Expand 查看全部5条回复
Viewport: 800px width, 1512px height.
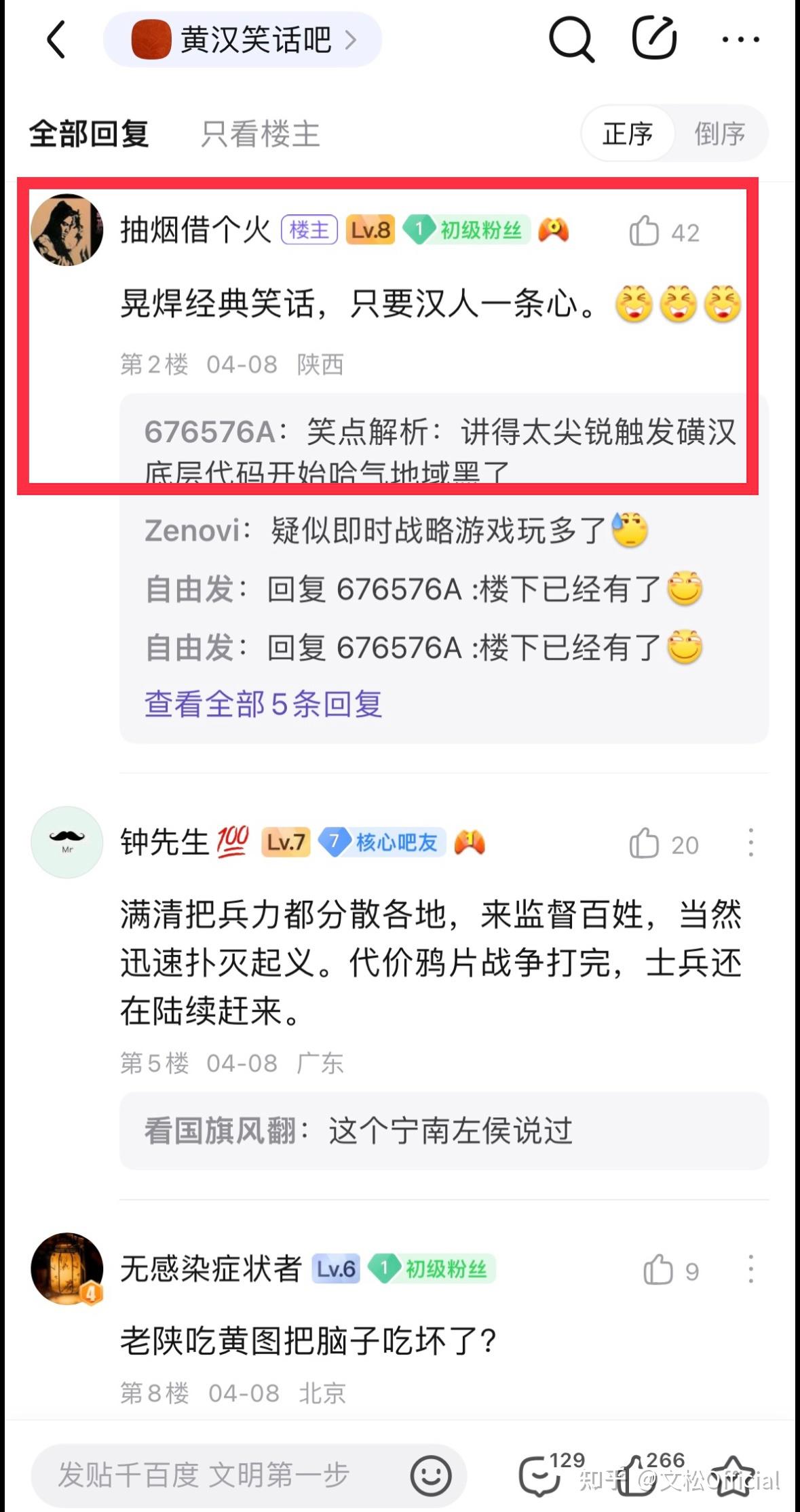(x=263, y=704)
